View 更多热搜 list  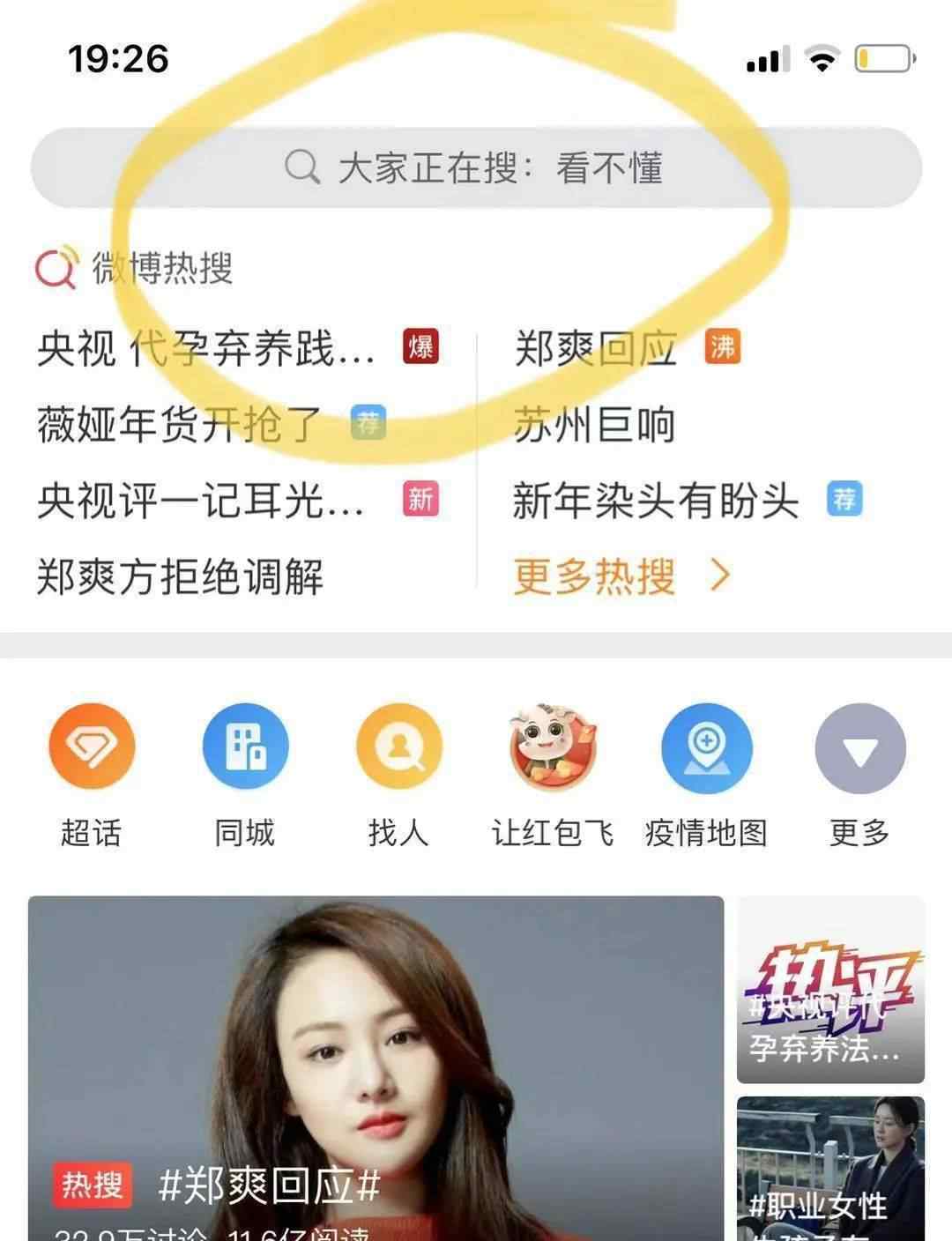click(621, 577)
